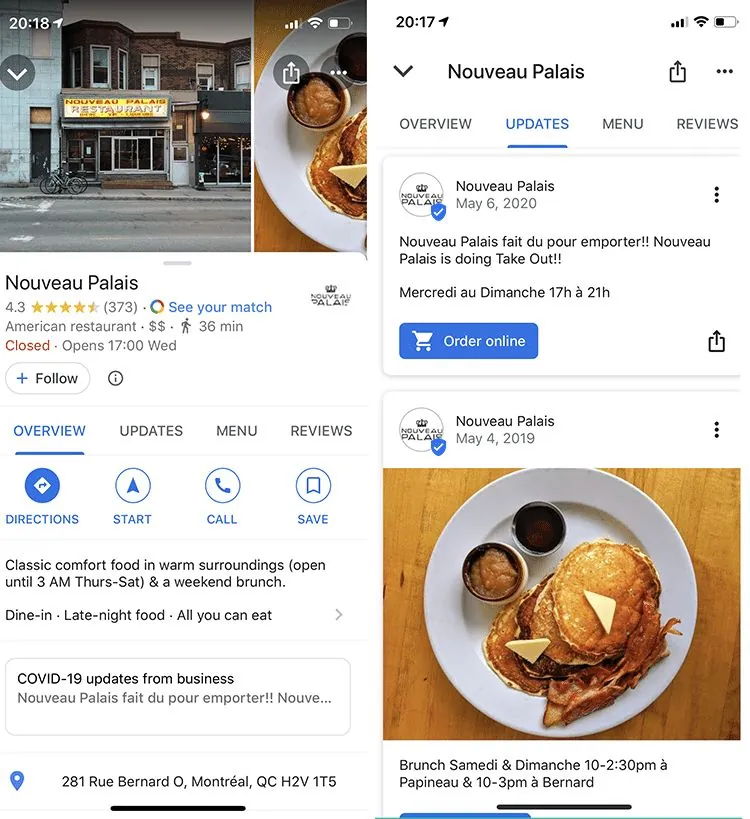Collapse the Nouveau Palais updates page
Screen dimensions: 750x819
(x=403, y=72)
